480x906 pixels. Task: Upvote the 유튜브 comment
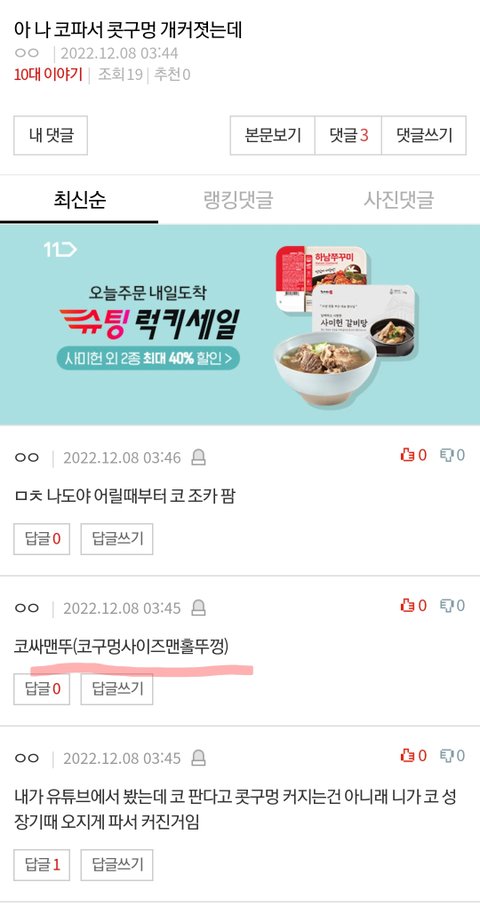coord(414,756)
